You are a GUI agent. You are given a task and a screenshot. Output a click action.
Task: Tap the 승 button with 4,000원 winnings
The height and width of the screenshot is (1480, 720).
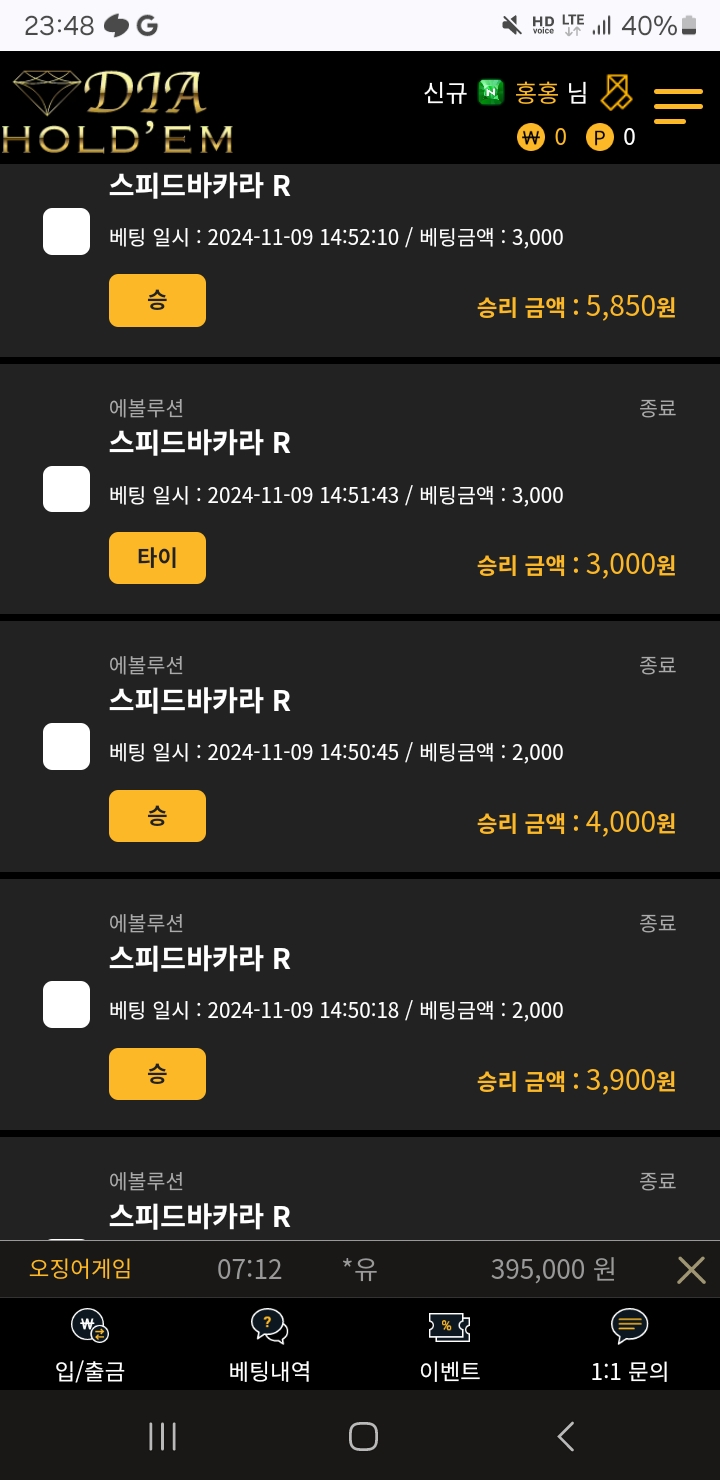pyautogui.click(x=157, y=816)
